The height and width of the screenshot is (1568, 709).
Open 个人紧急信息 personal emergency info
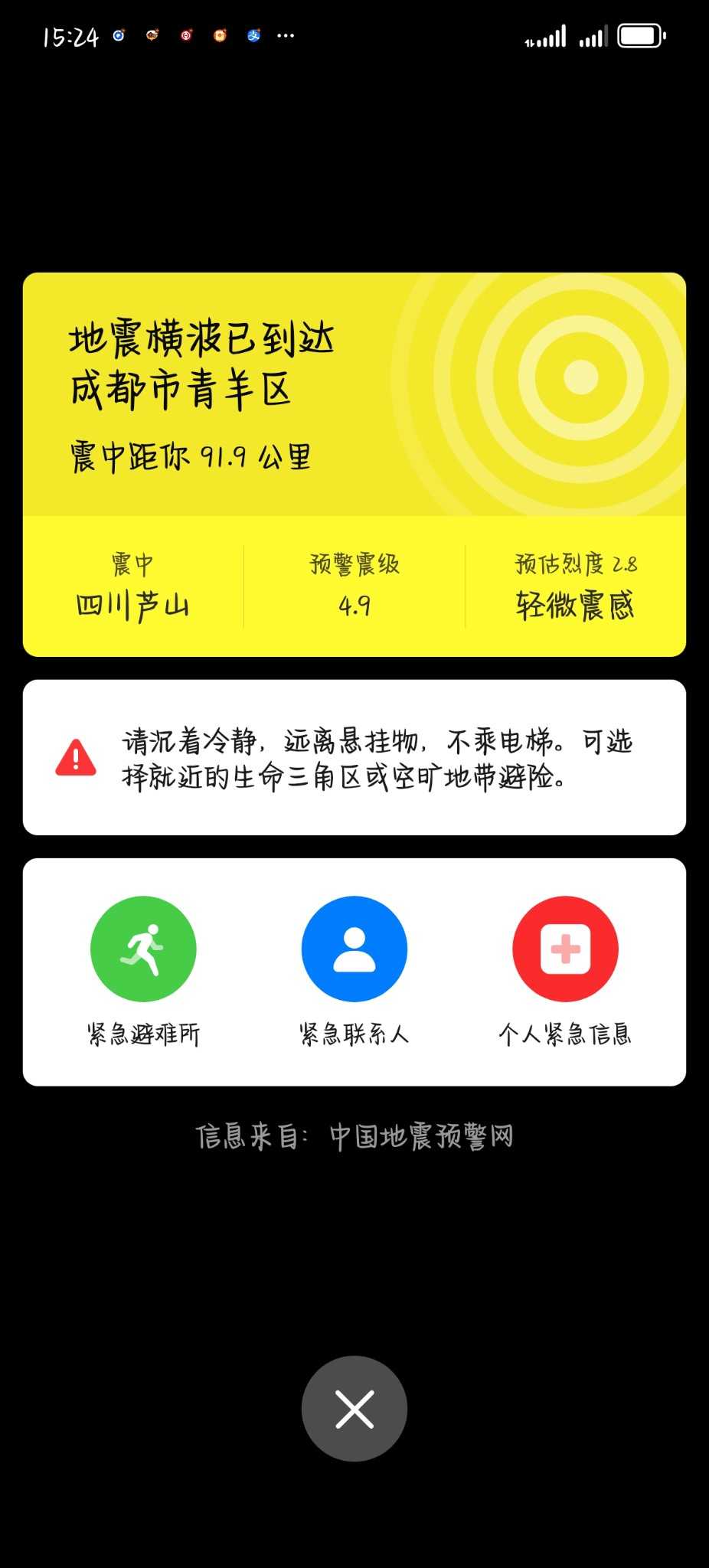tap(565, 949)
